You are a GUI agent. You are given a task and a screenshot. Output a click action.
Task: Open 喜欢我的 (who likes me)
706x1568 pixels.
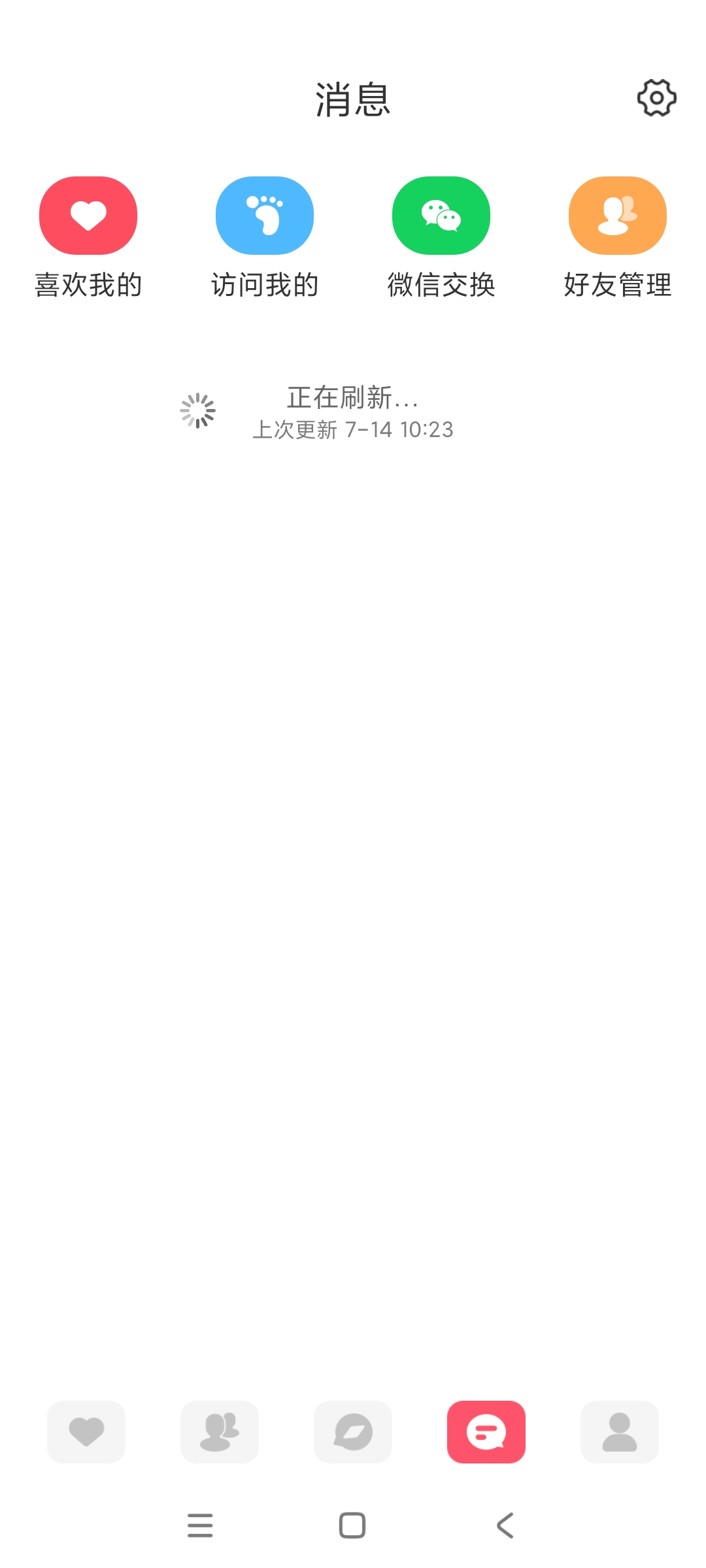coord(88,216)
